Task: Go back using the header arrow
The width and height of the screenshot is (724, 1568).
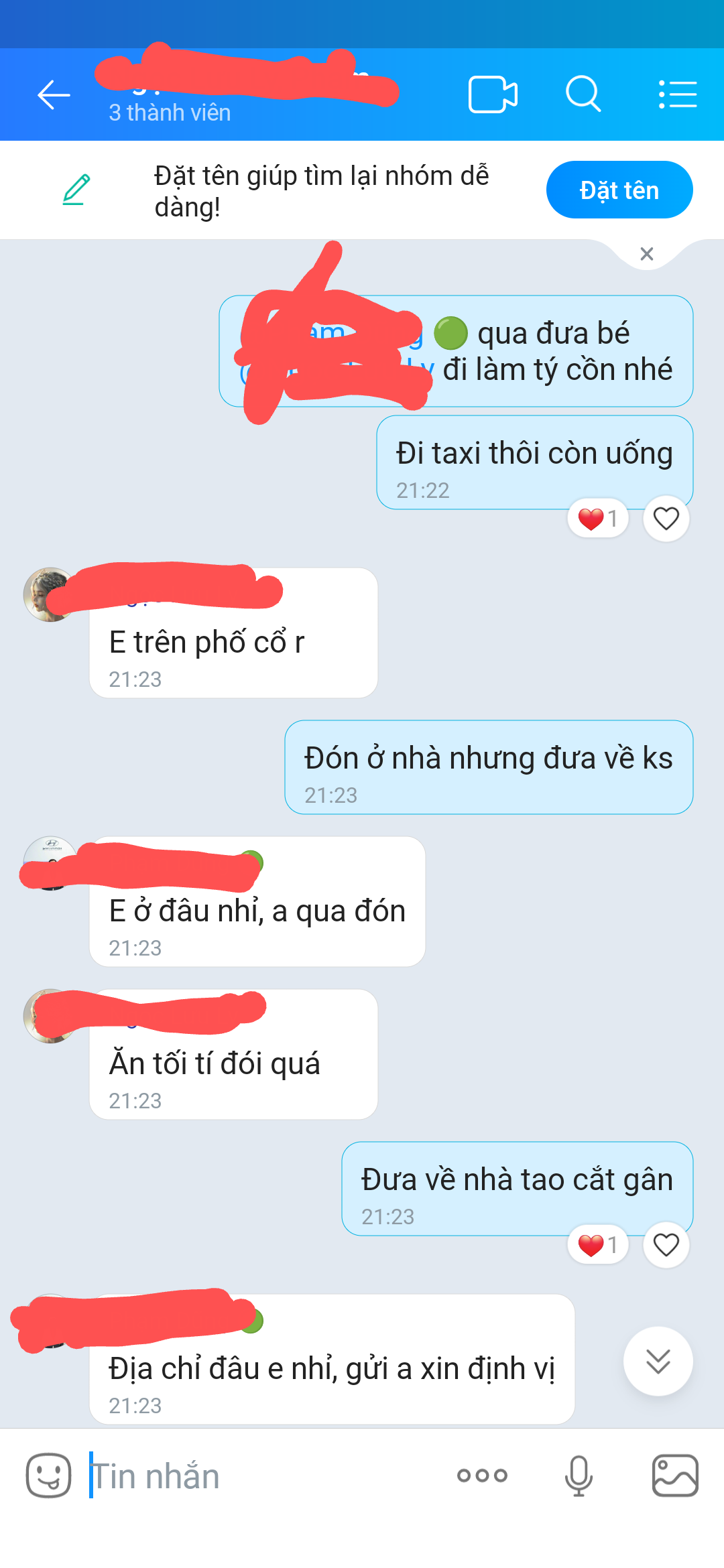Action: (54, 94)
